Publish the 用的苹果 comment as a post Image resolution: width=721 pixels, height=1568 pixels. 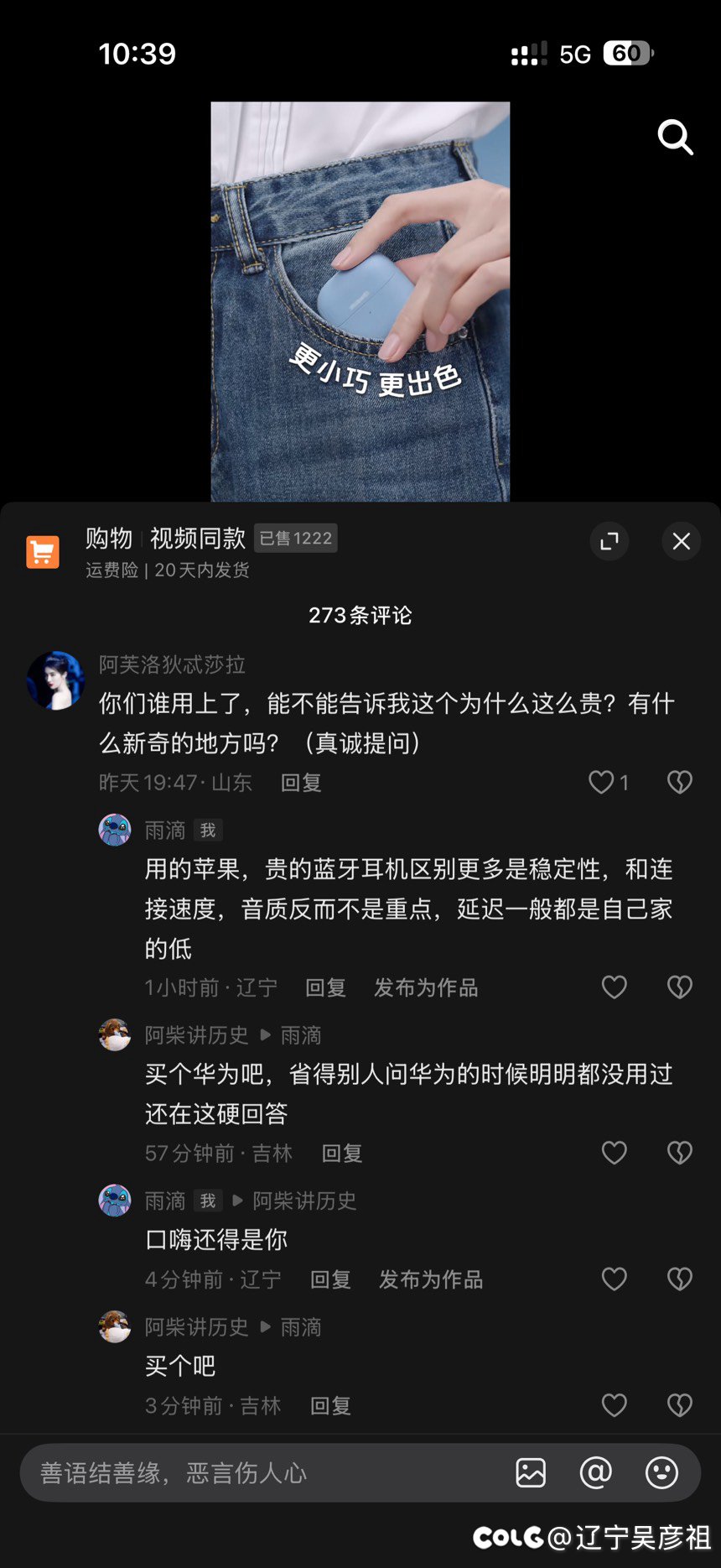[426, 987]
